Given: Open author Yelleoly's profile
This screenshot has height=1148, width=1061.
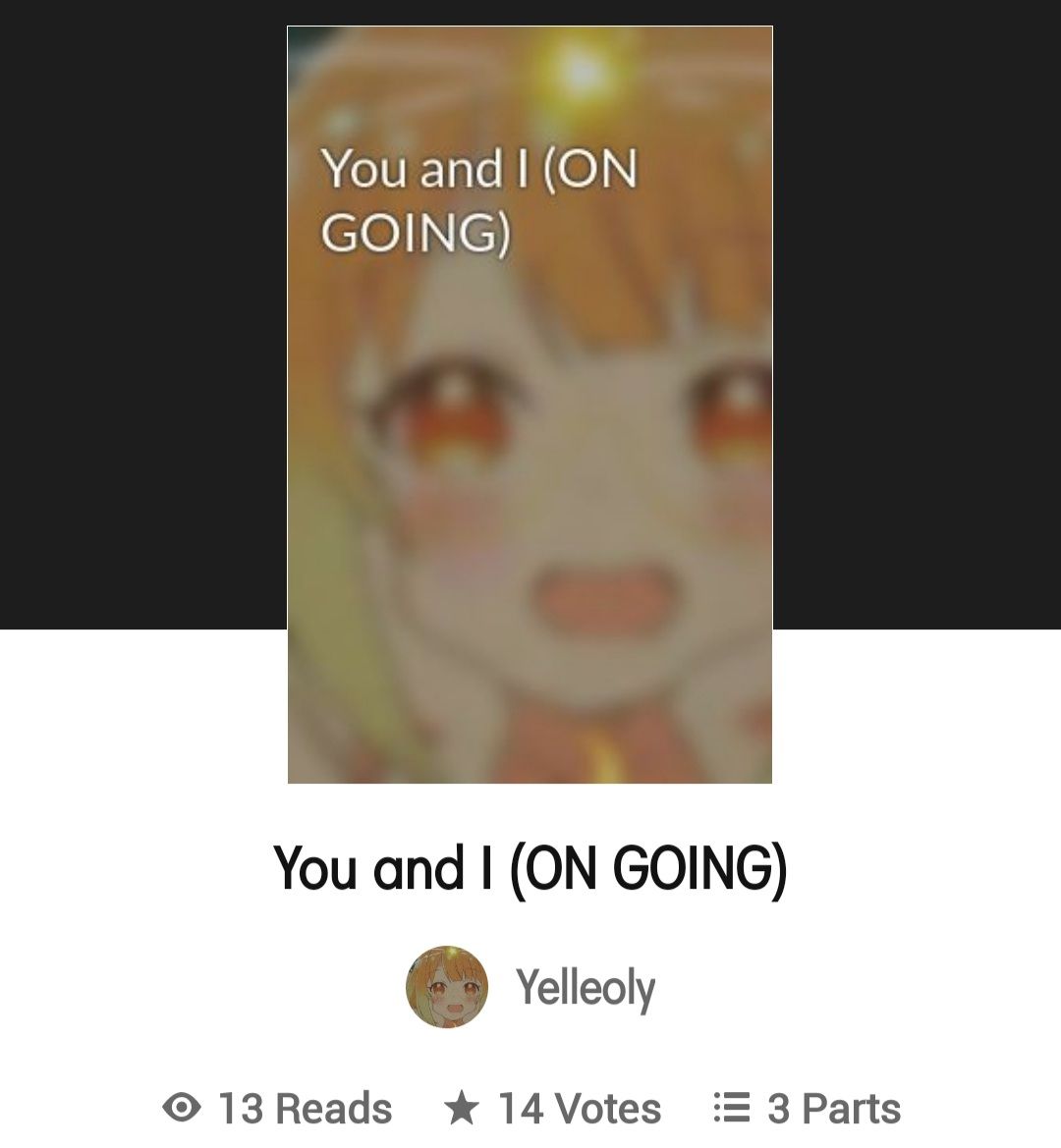Looking at the screenshot, I should click(584, 988).
